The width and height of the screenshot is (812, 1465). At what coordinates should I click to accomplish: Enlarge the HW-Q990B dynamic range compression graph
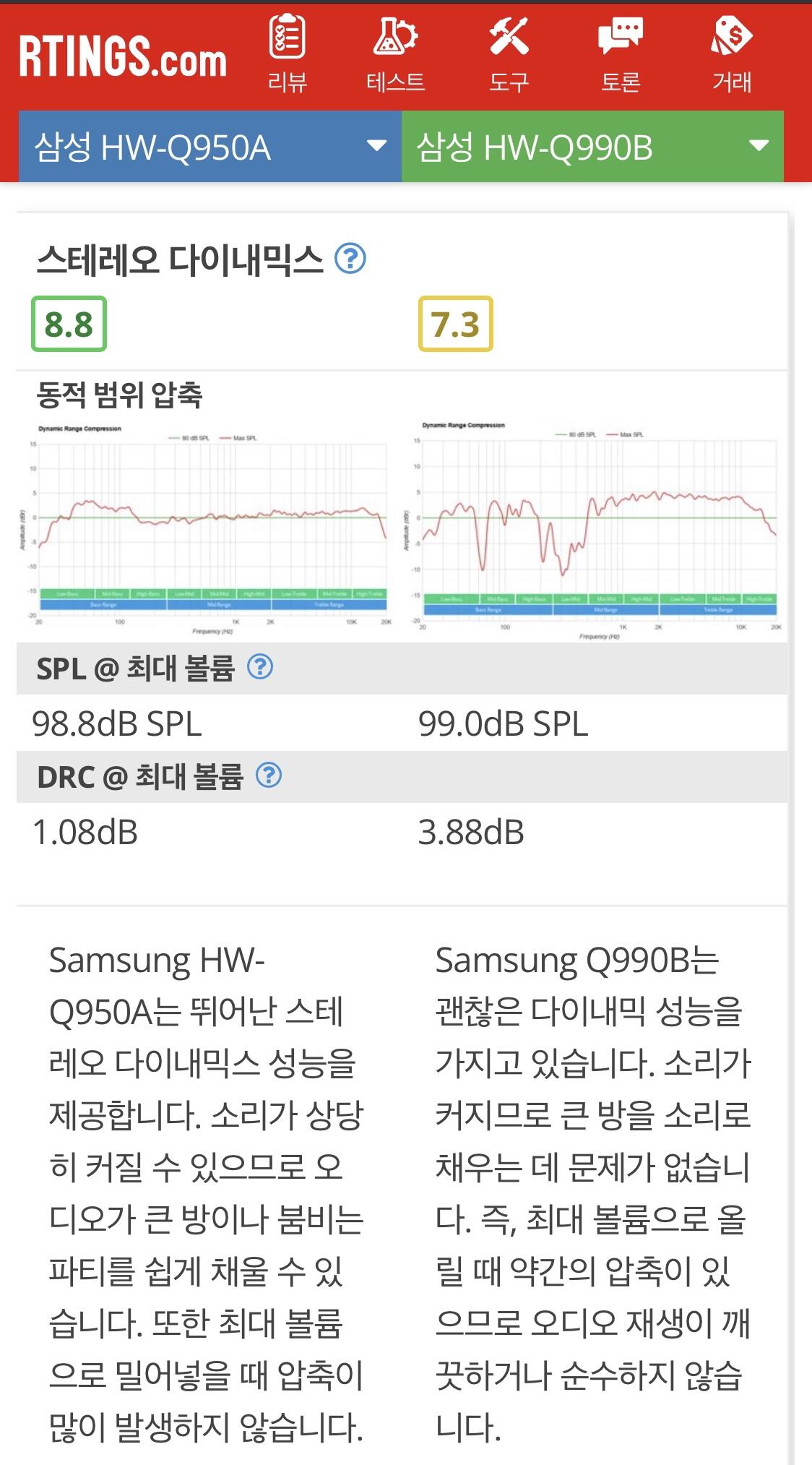pos(598,530)
